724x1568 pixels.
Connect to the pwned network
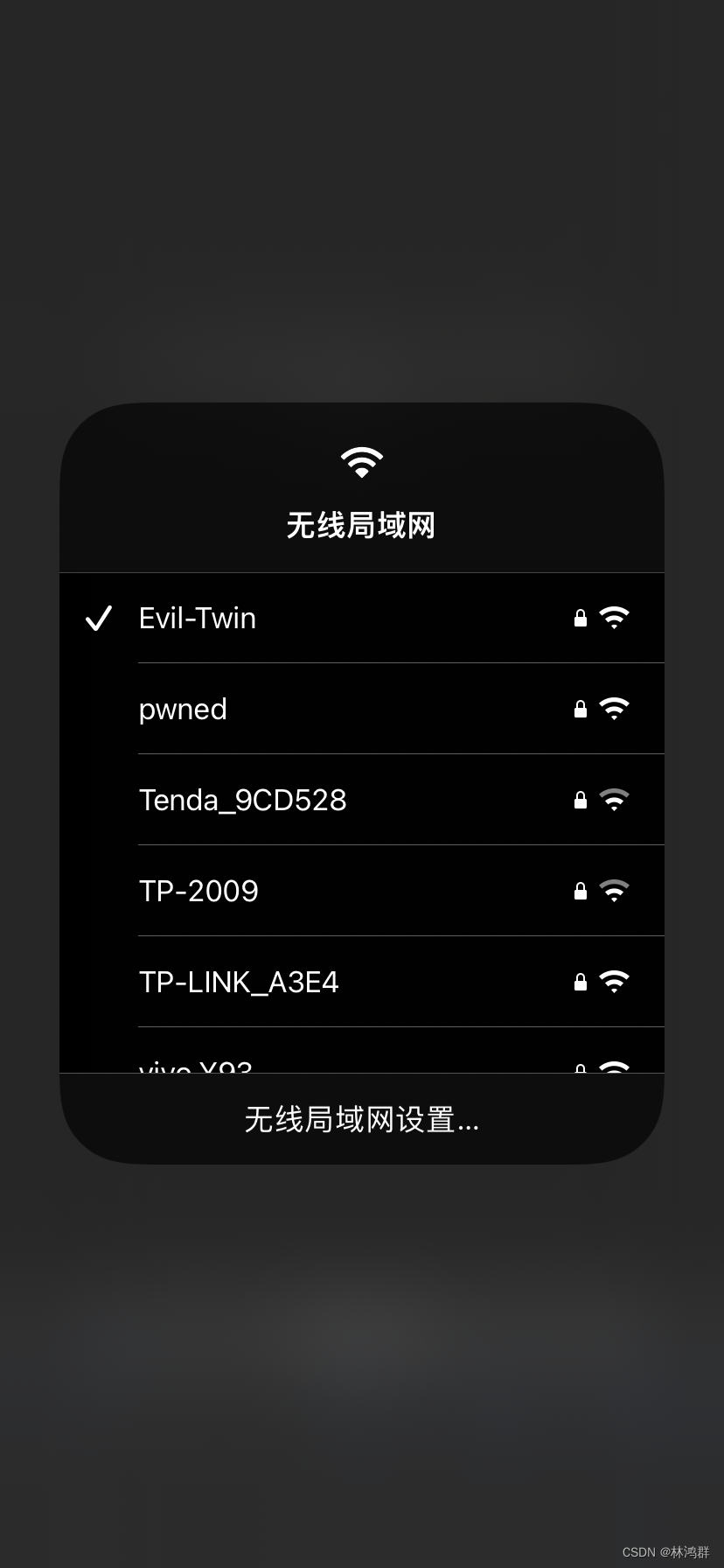184,709
